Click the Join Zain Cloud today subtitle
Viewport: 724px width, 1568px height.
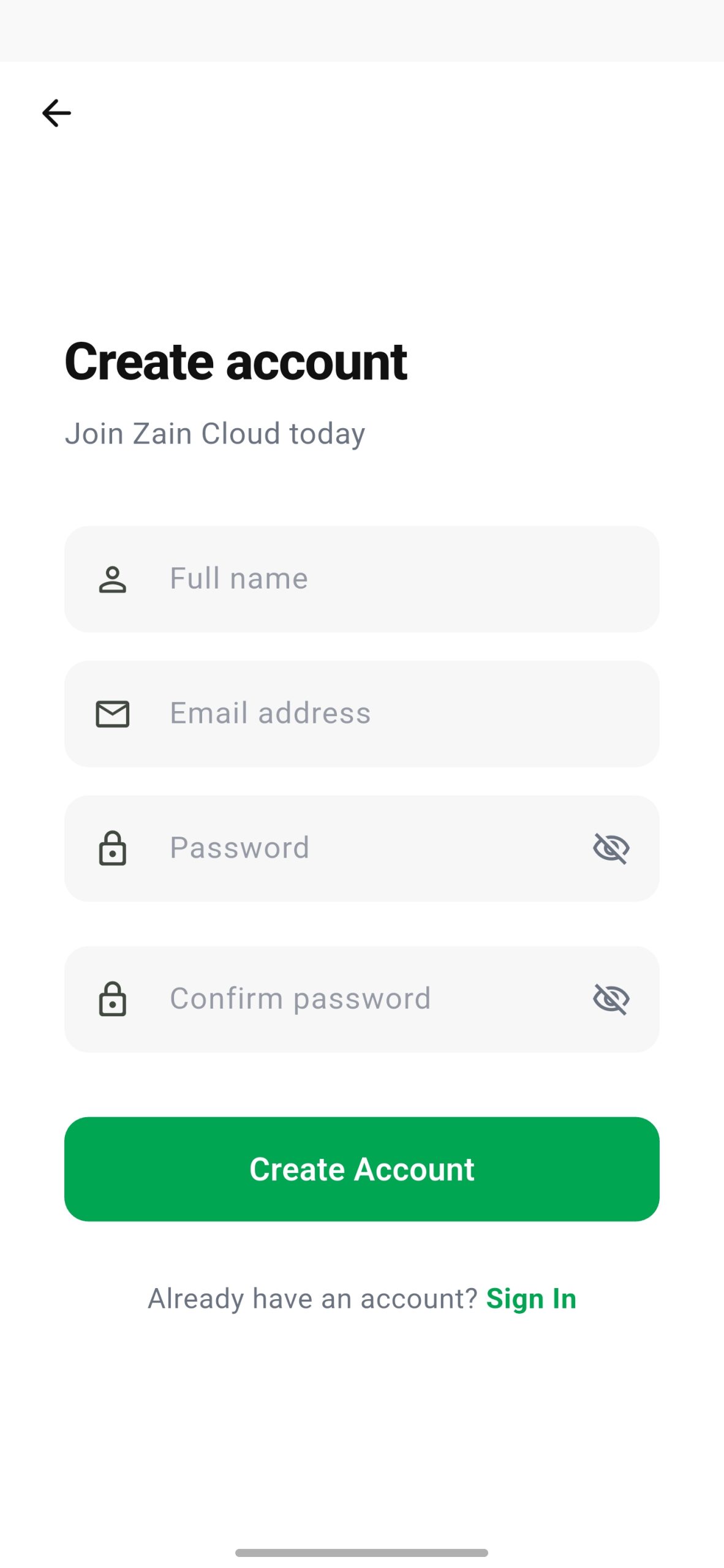[x=215, y=434]
